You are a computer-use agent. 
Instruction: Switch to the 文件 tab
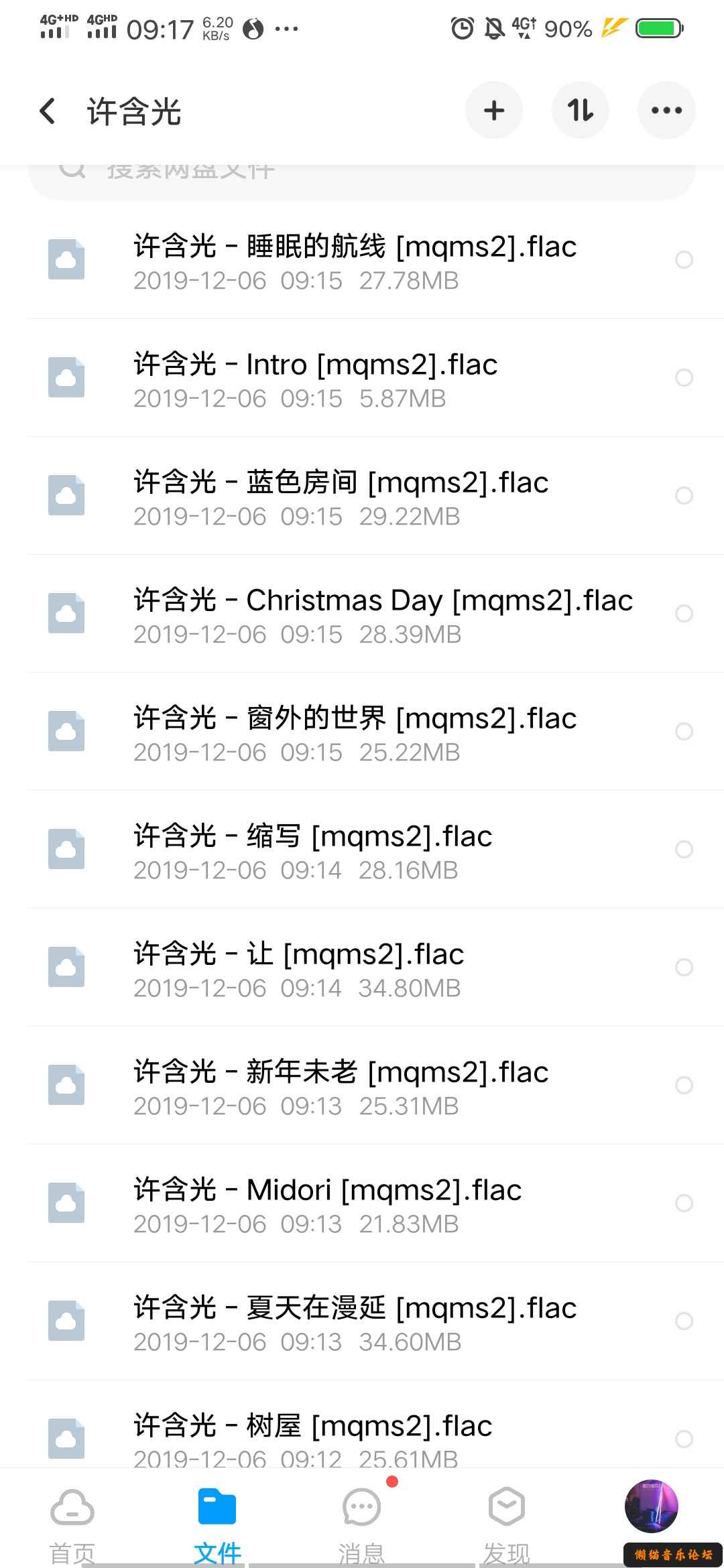coord(217,1522)
